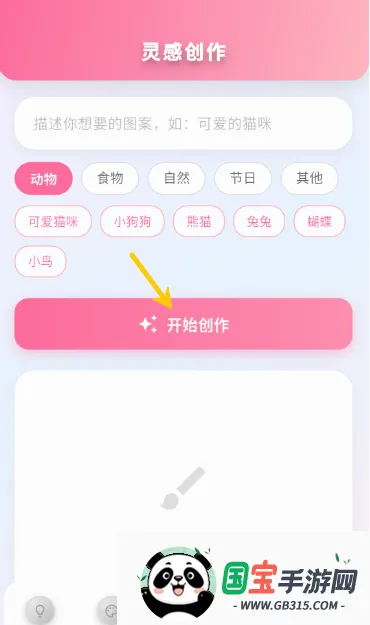Choose the 可爱猫咪 suggestion chip
This screenshot has height=625, width=370.
(x=53, y=221)
